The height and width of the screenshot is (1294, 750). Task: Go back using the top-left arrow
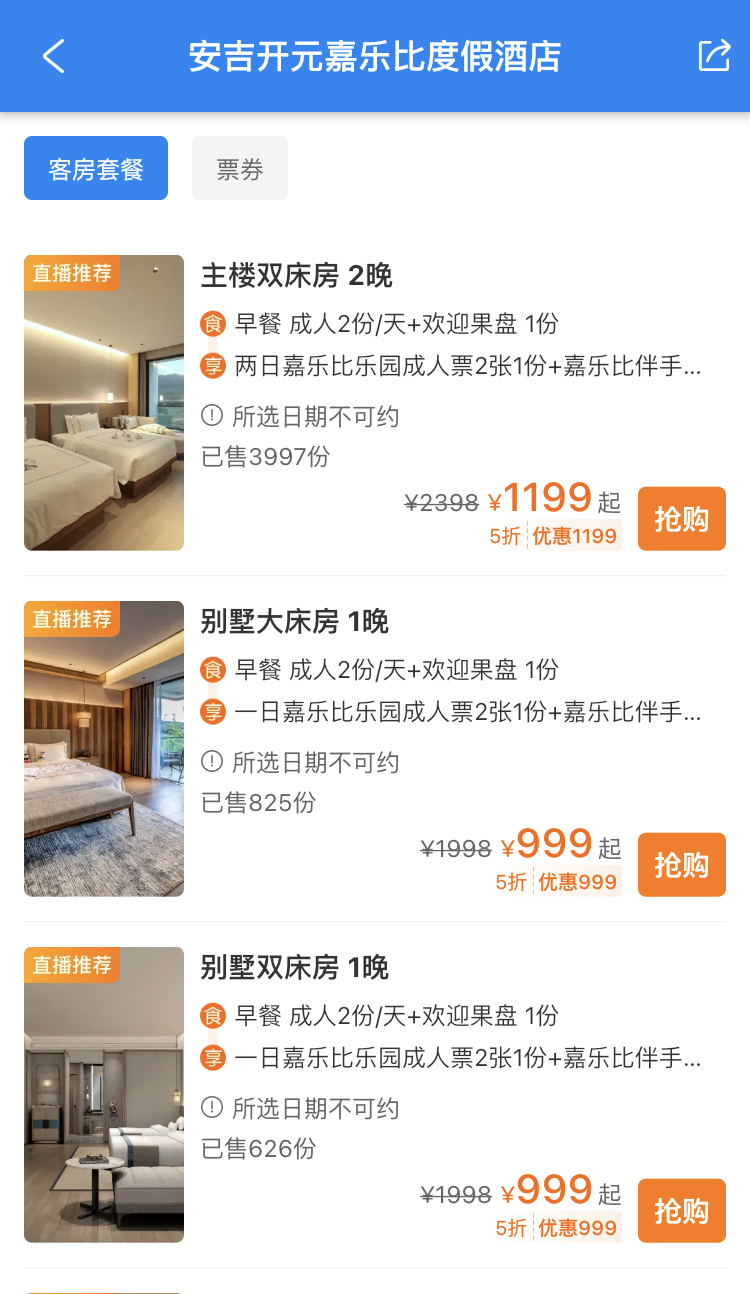pos(54,56)
